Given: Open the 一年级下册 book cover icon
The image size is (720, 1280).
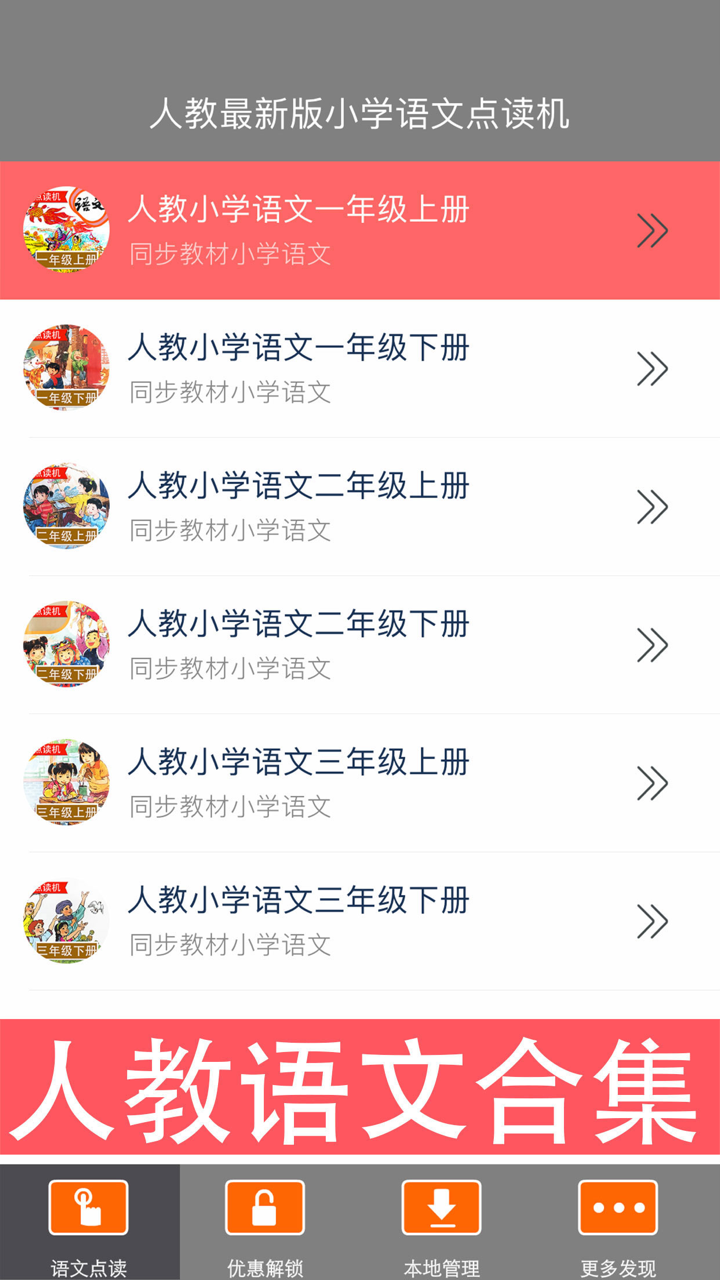Looking at the screenshot, I should pos(66,368).
